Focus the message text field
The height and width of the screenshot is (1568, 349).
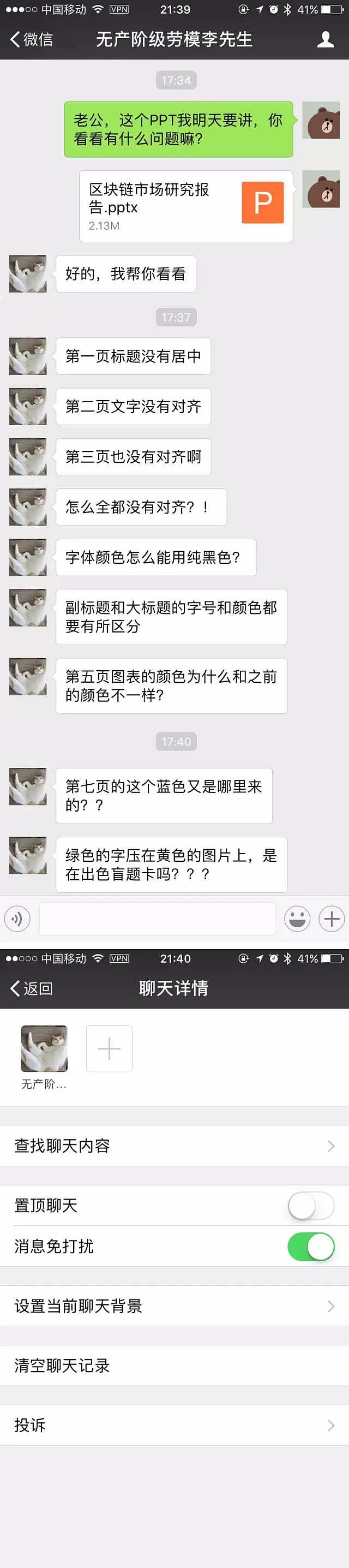157,918
